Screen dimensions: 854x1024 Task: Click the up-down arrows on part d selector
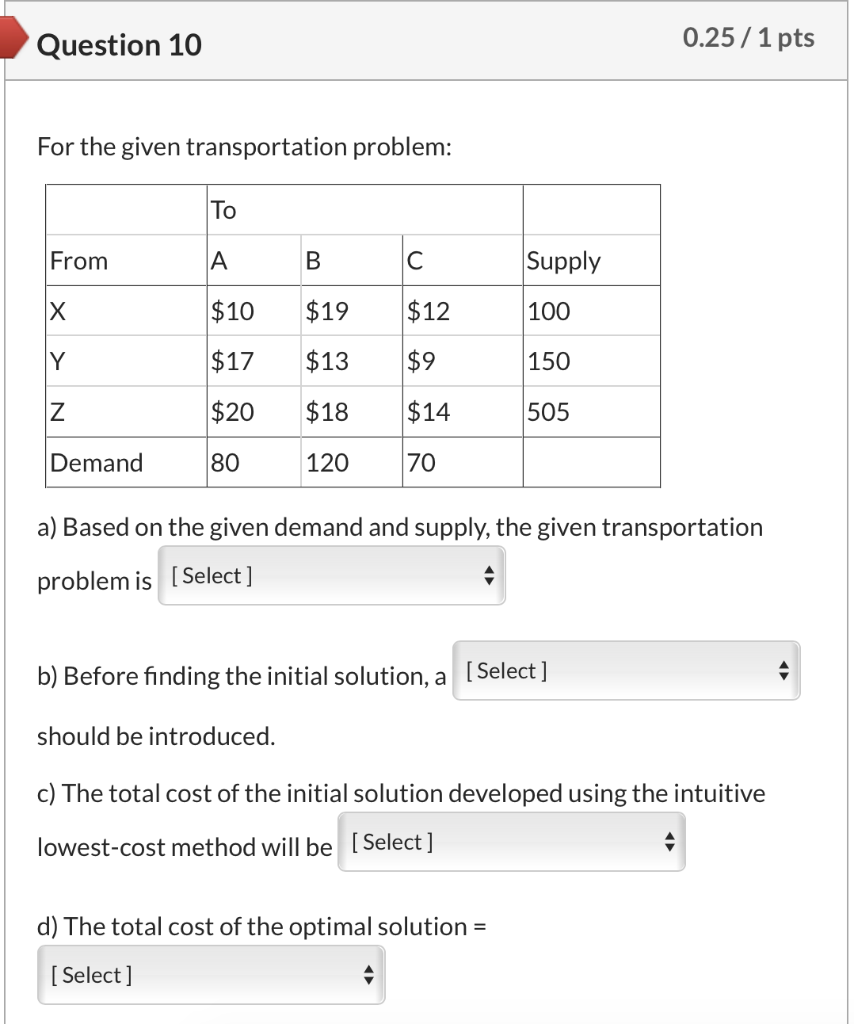point(369,975)
